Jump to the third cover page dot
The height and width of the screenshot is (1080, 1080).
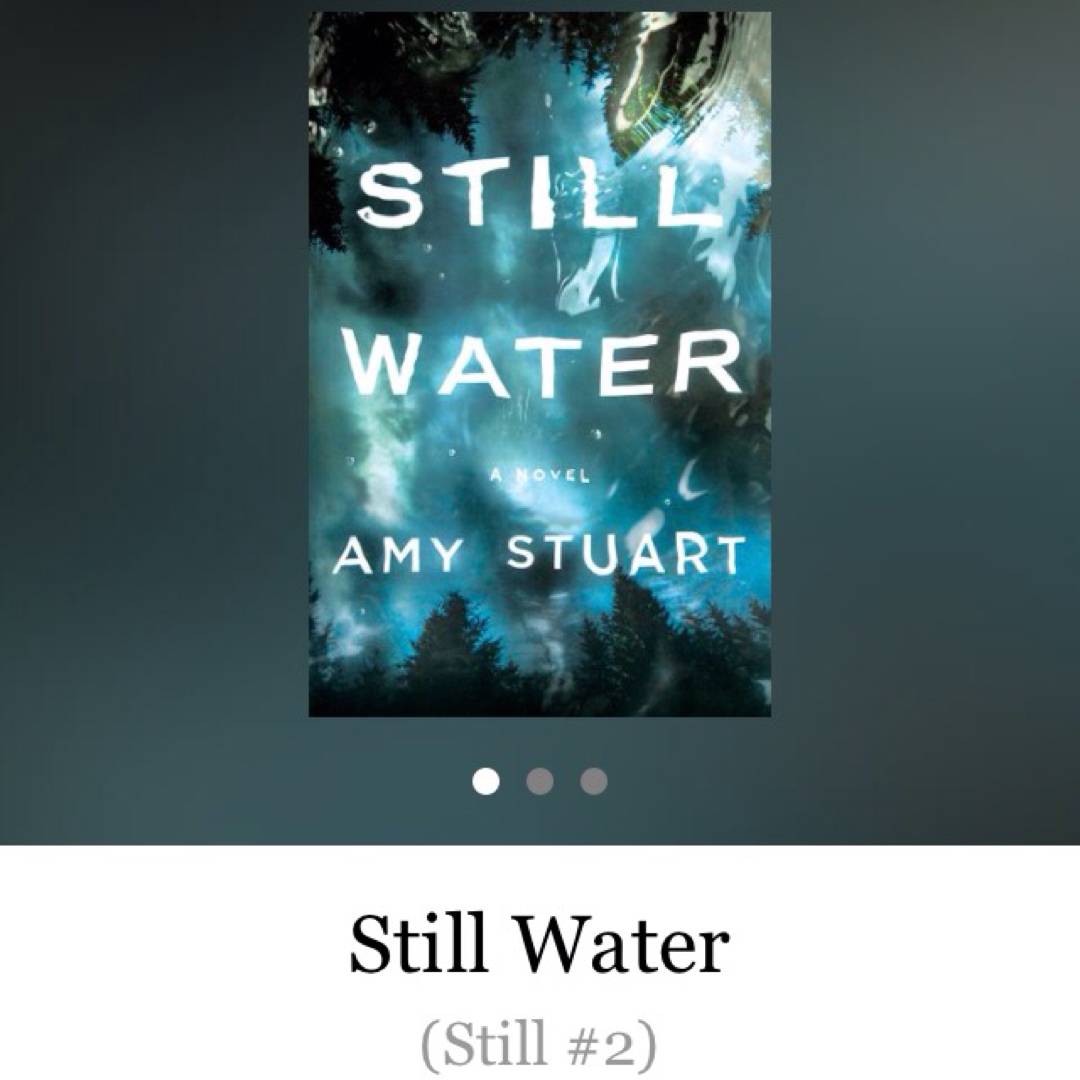tap(594, 781)
